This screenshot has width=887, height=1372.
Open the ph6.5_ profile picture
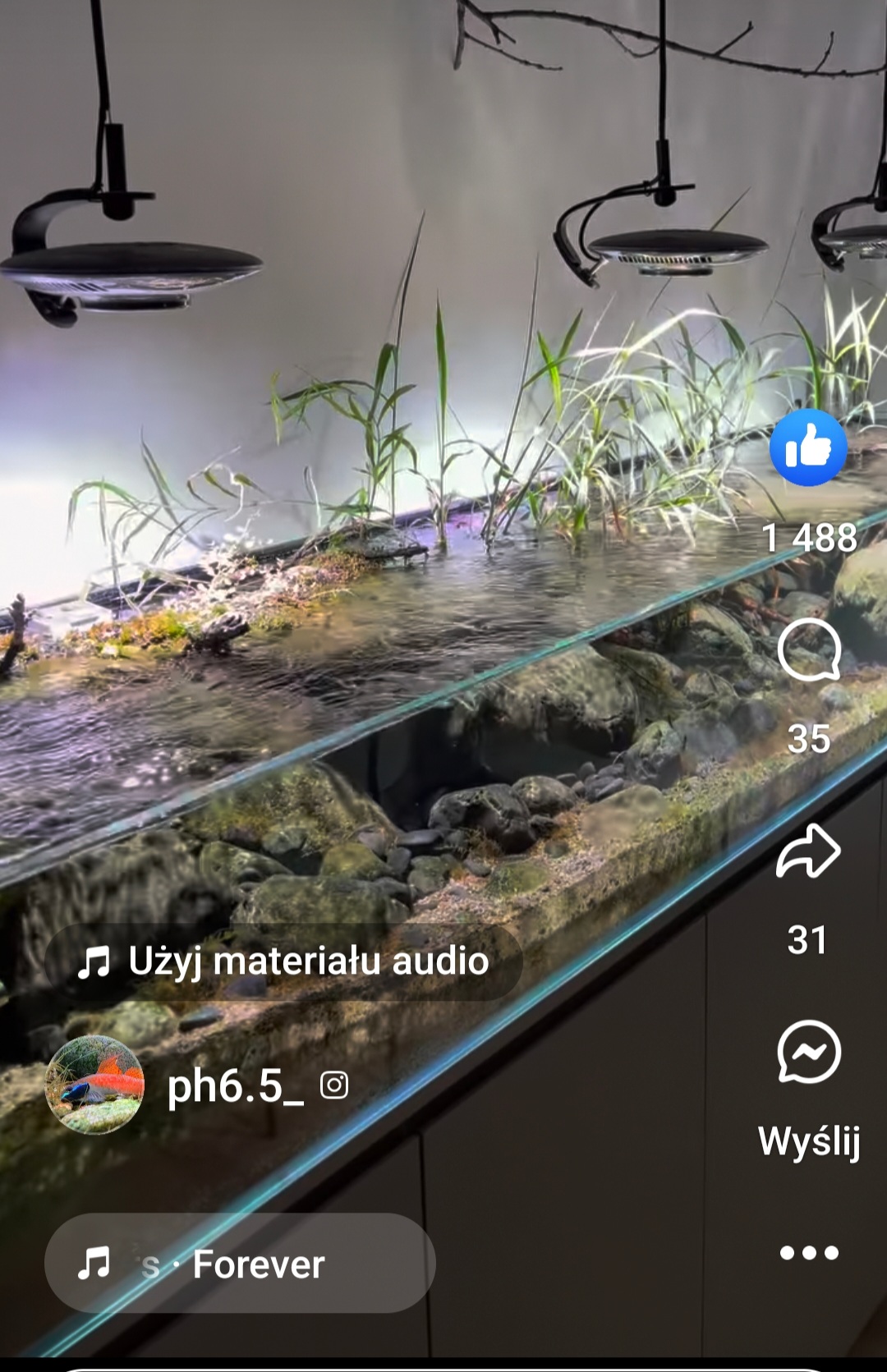point(94,1085)
